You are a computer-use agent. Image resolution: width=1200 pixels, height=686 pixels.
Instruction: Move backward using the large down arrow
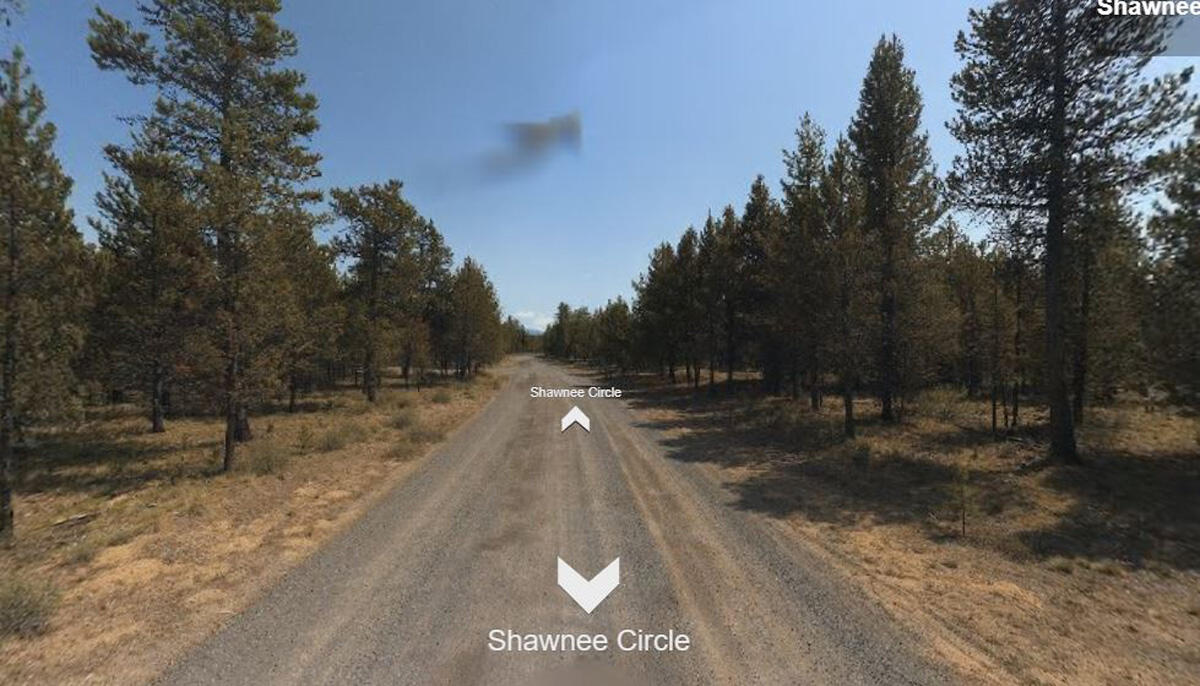coord(588,583)
